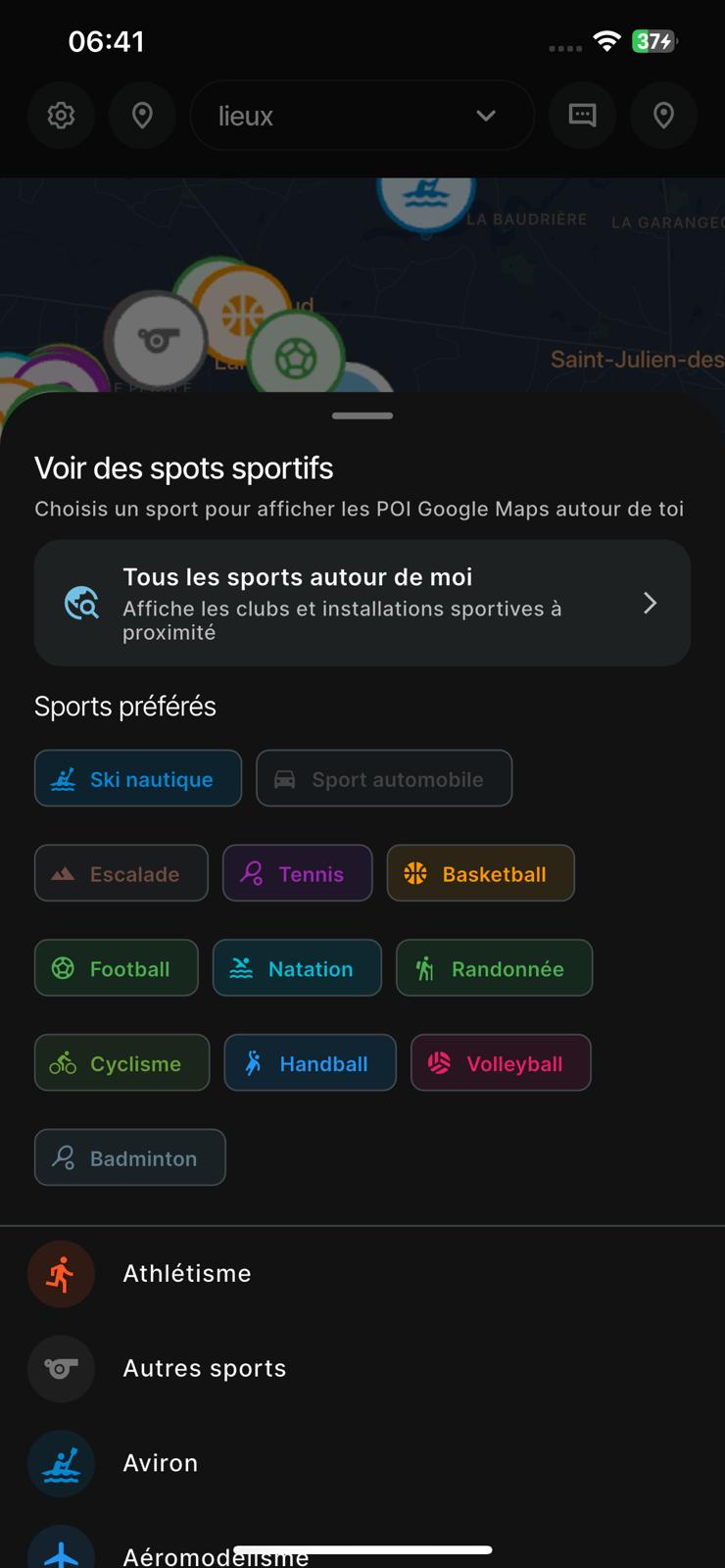Choose the Handball chip
Image resolution: width=725 pixels, height=1568 pixels.
310,1063
